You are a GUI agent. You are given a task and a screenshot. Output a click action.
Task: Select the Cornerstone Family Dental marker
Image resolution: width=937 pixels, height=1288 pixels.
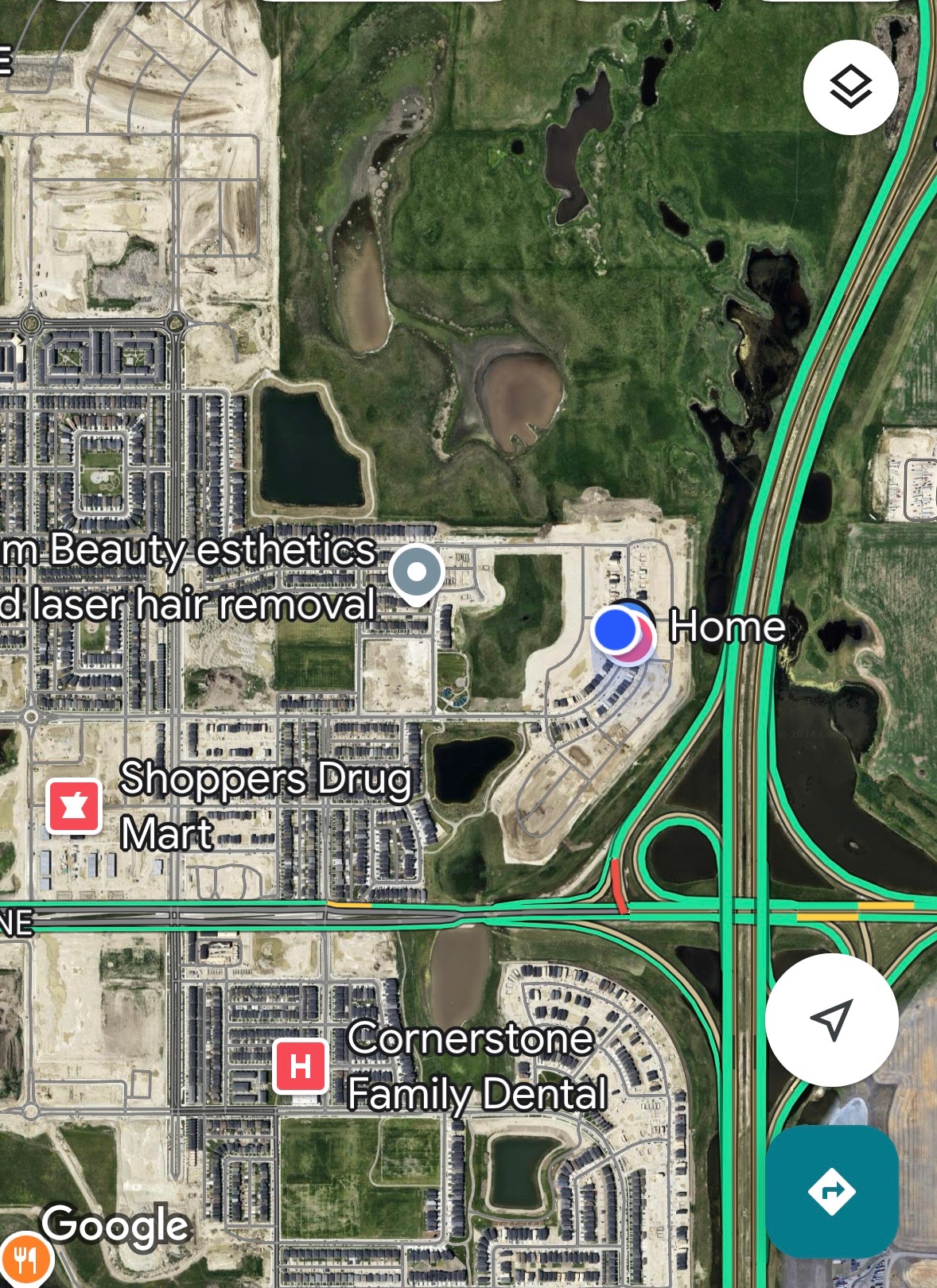(x=301, y=1065)
